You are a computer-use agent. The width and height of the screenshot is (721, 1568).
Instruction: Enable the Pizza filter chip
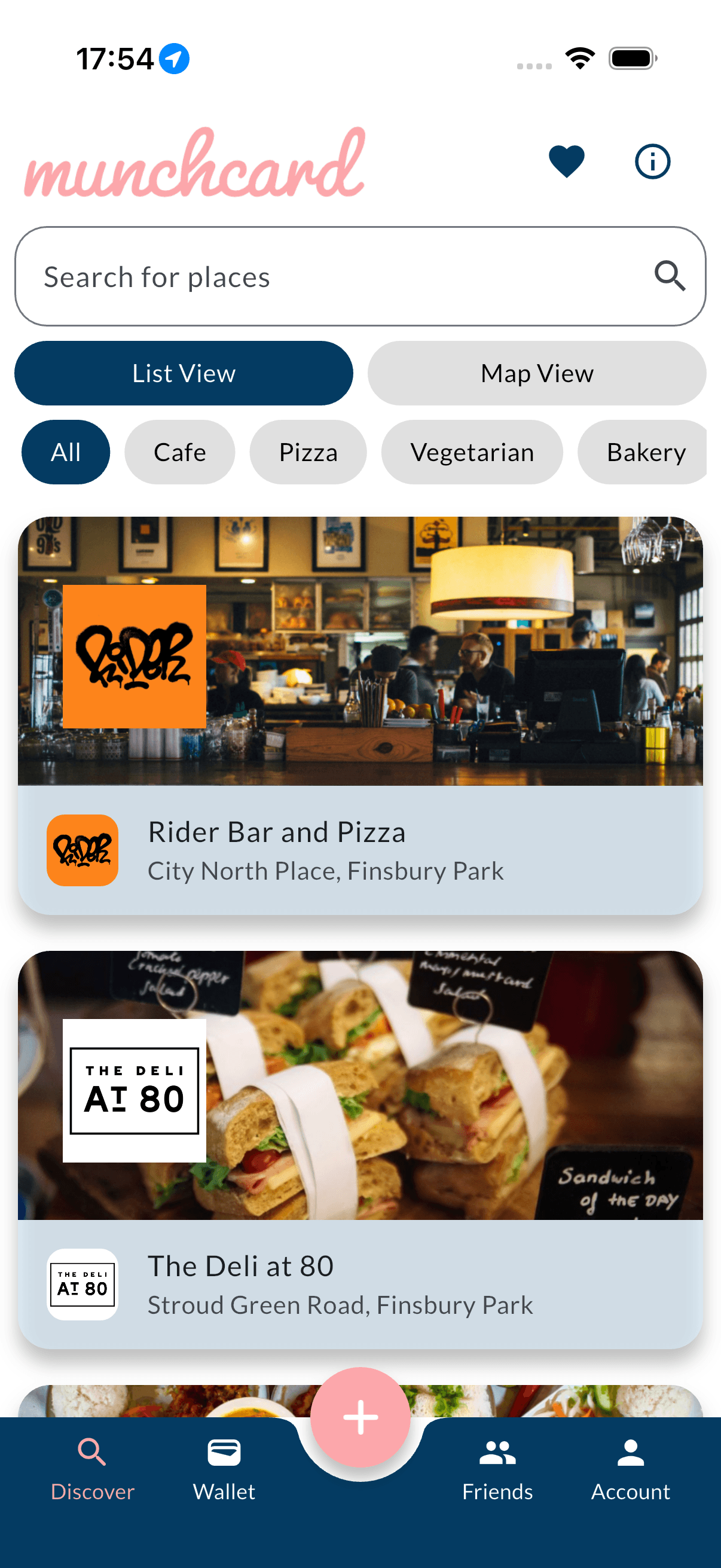(308, 452)
